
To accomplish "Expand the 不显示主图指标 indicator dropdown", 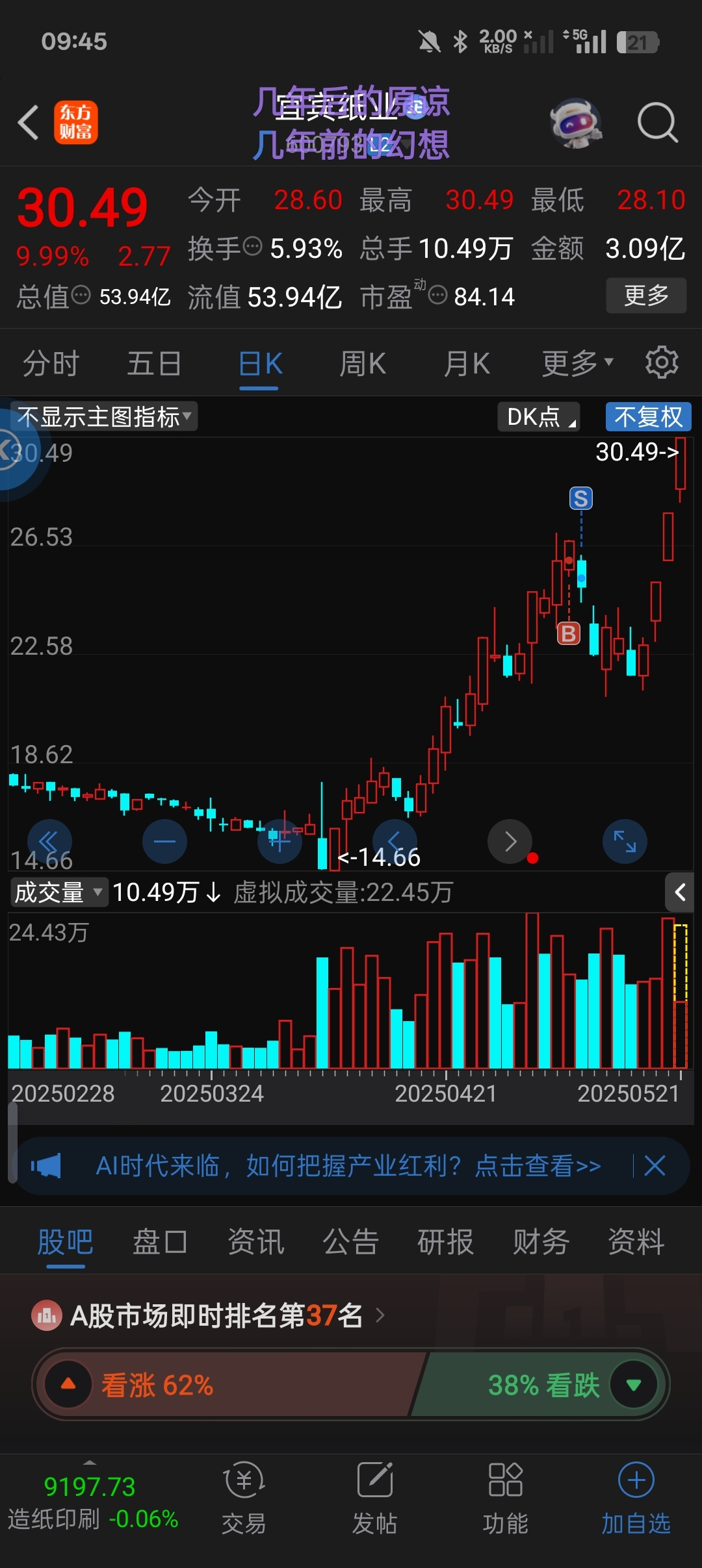I will [x=104, y=417].
